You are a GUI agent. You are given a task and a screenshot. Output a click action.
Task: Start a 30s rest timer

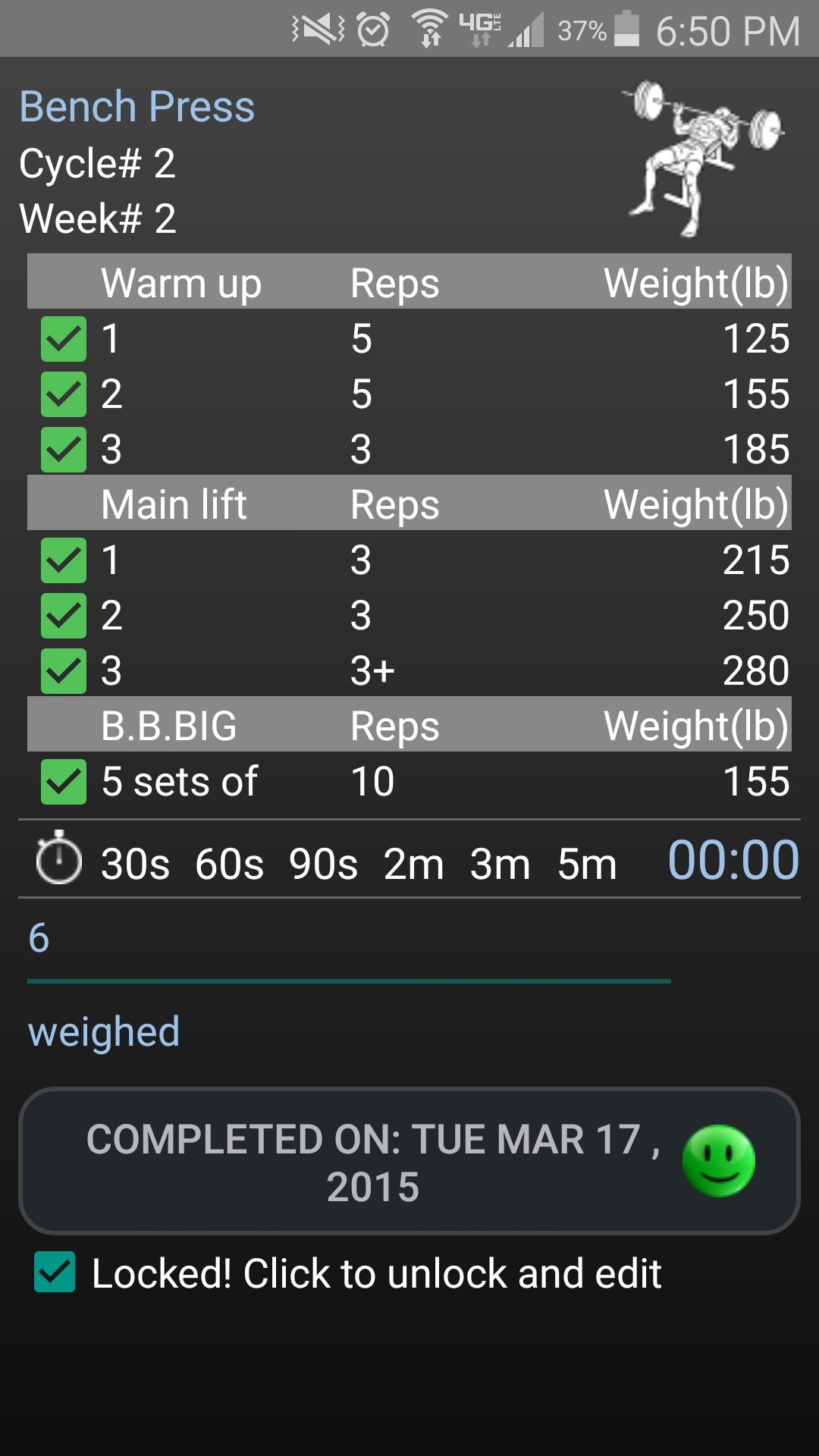[135, 863]
